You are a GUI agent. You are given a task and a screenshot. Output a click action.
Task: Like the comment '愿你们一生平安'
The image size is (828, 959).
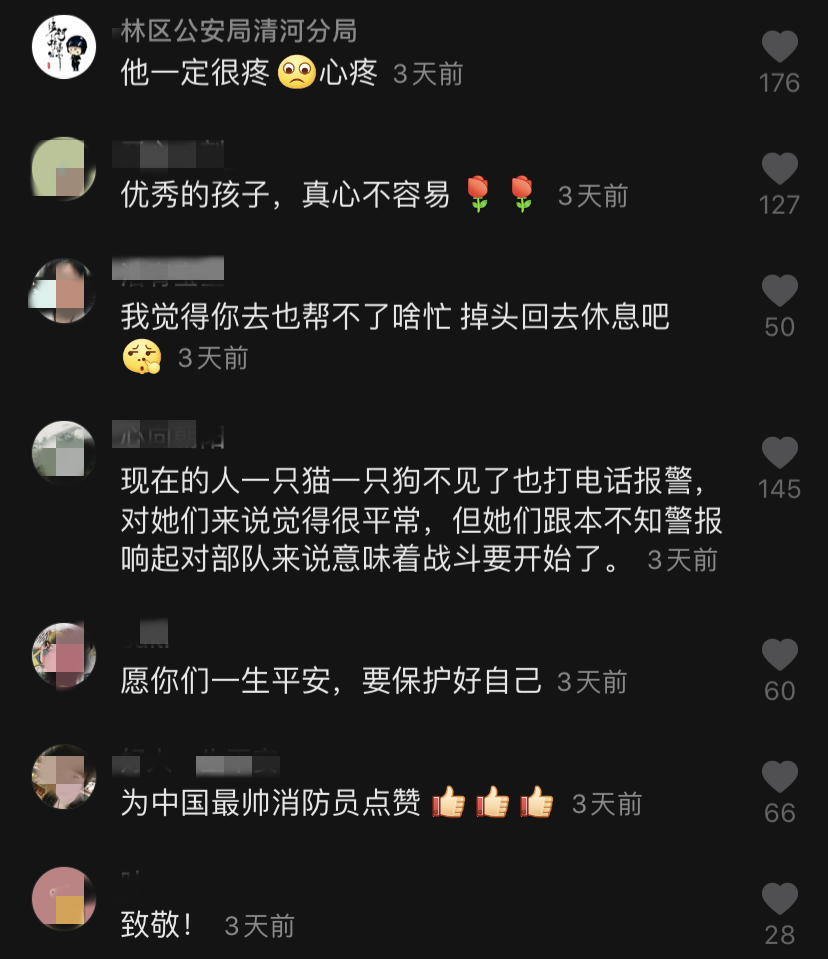(779, 656)
